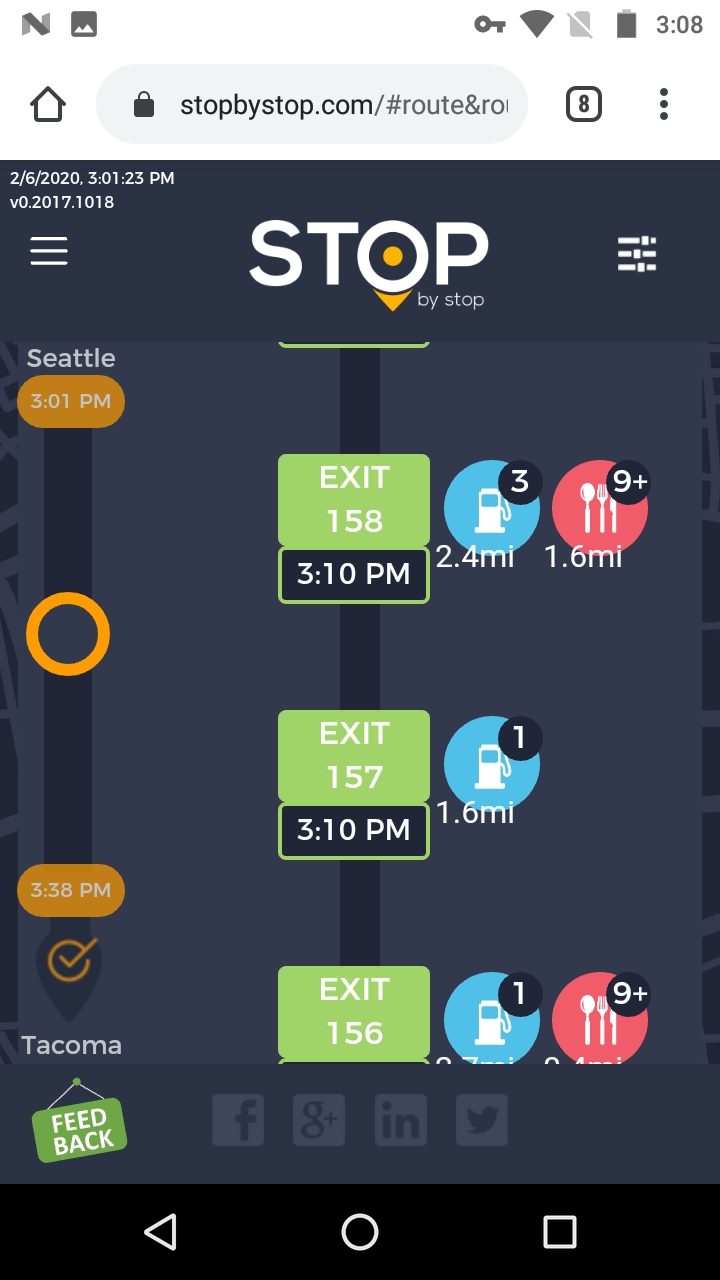Screen dimensions: 720x1280
Task: Go to the browser home page
Action: (48, 105)
